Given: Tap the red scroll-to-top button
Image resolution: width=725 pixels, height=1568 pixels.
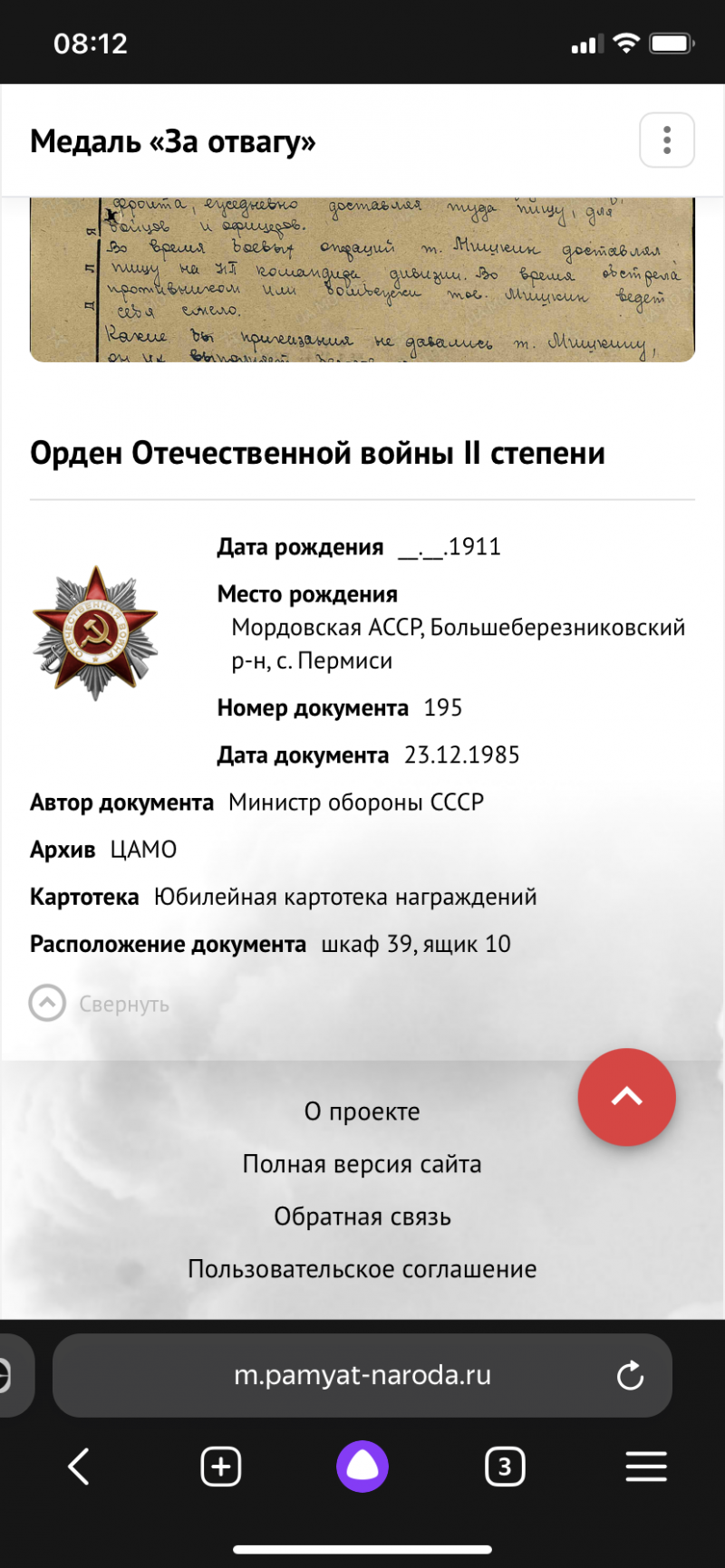Looking at the screenshot, I should point(627,1097).
